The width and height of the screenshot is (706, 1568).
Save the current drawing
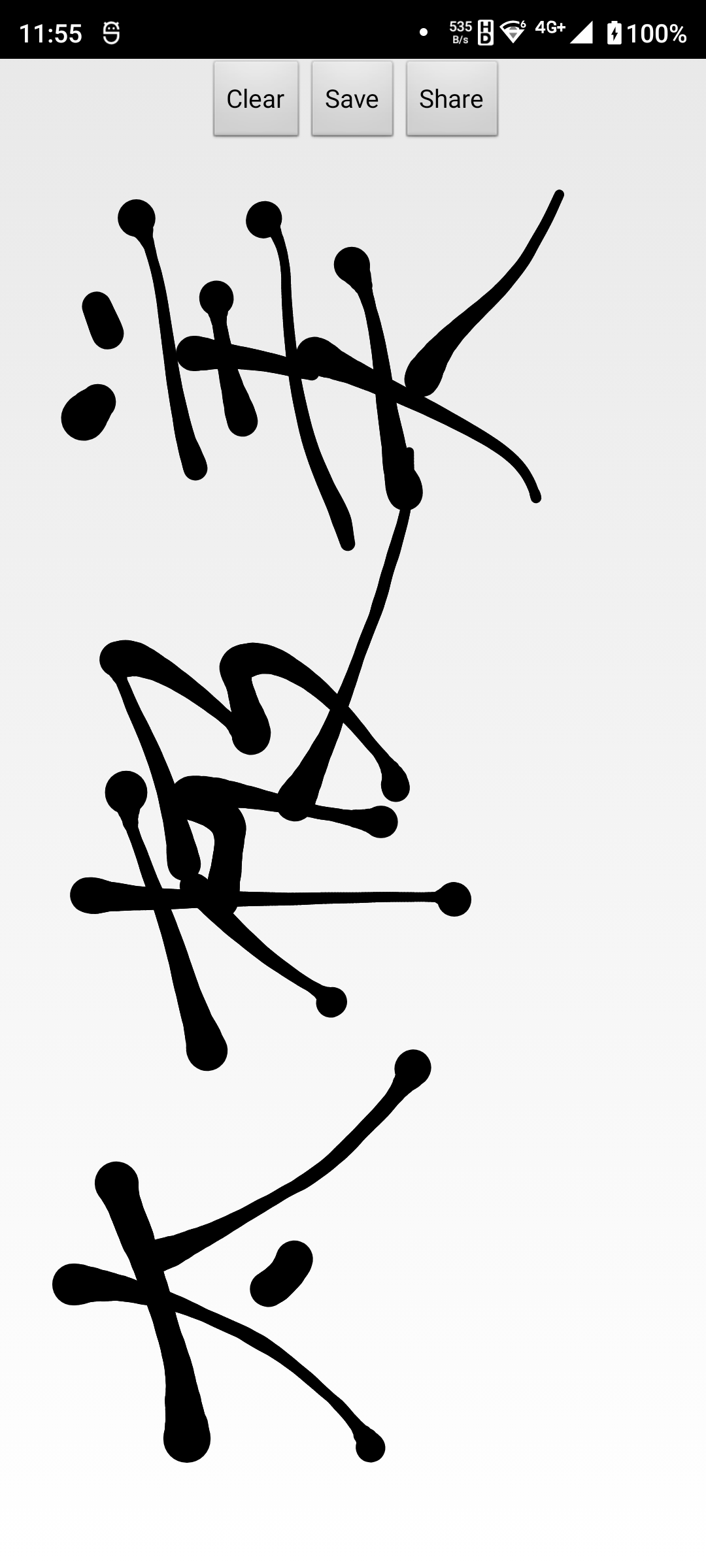(x=352, y=99)
